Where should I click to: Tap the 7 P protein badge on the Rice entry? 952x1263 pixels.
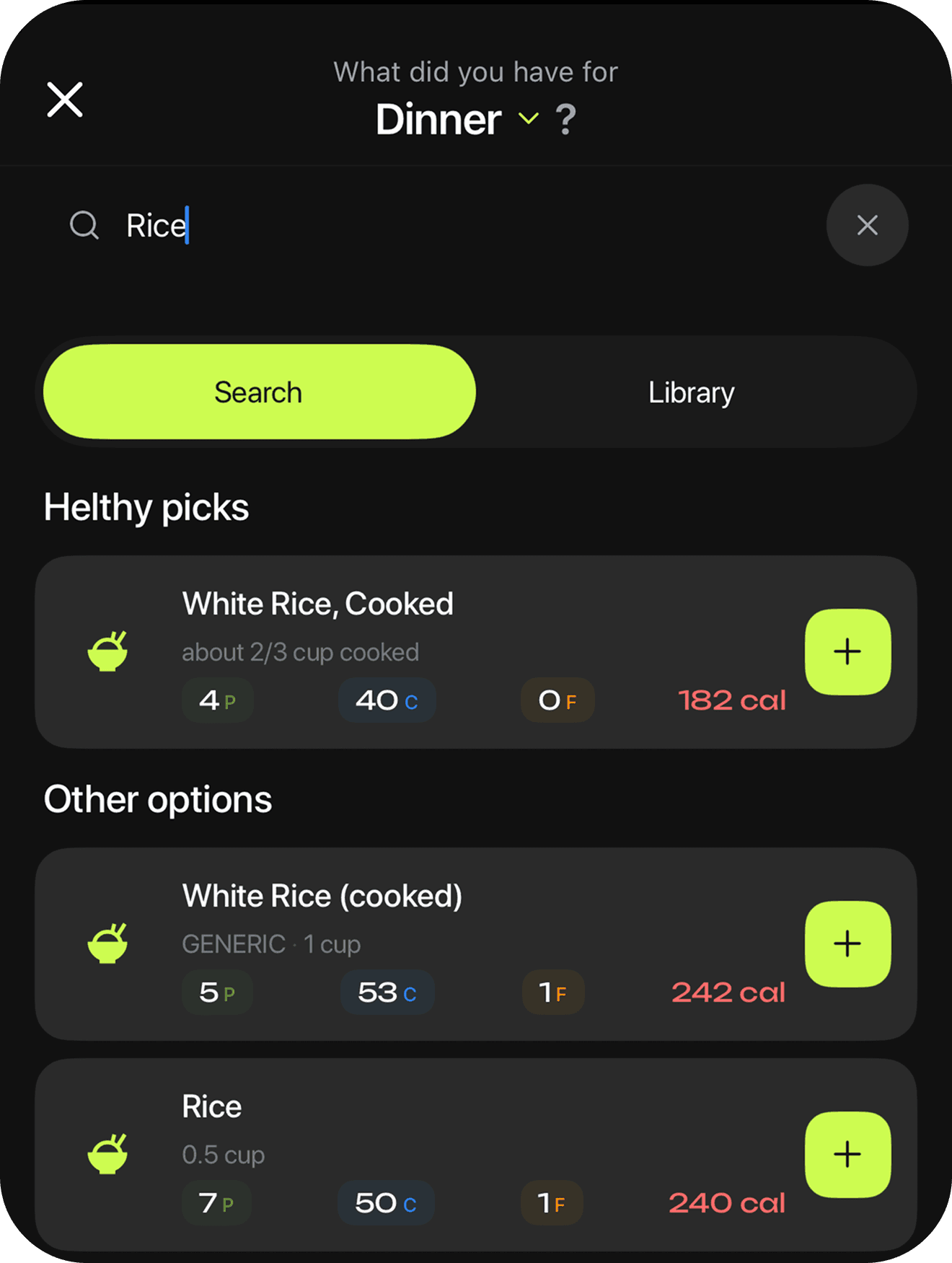[x=216, y=1202]
